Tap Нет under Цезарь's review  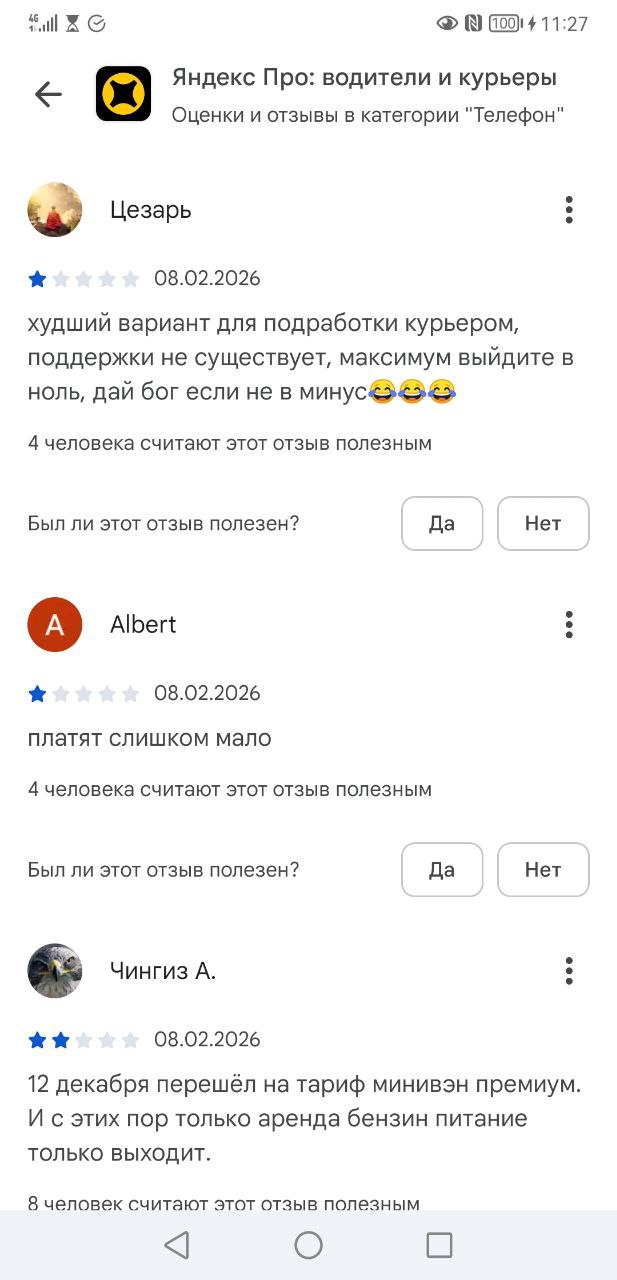pos(543,523)
